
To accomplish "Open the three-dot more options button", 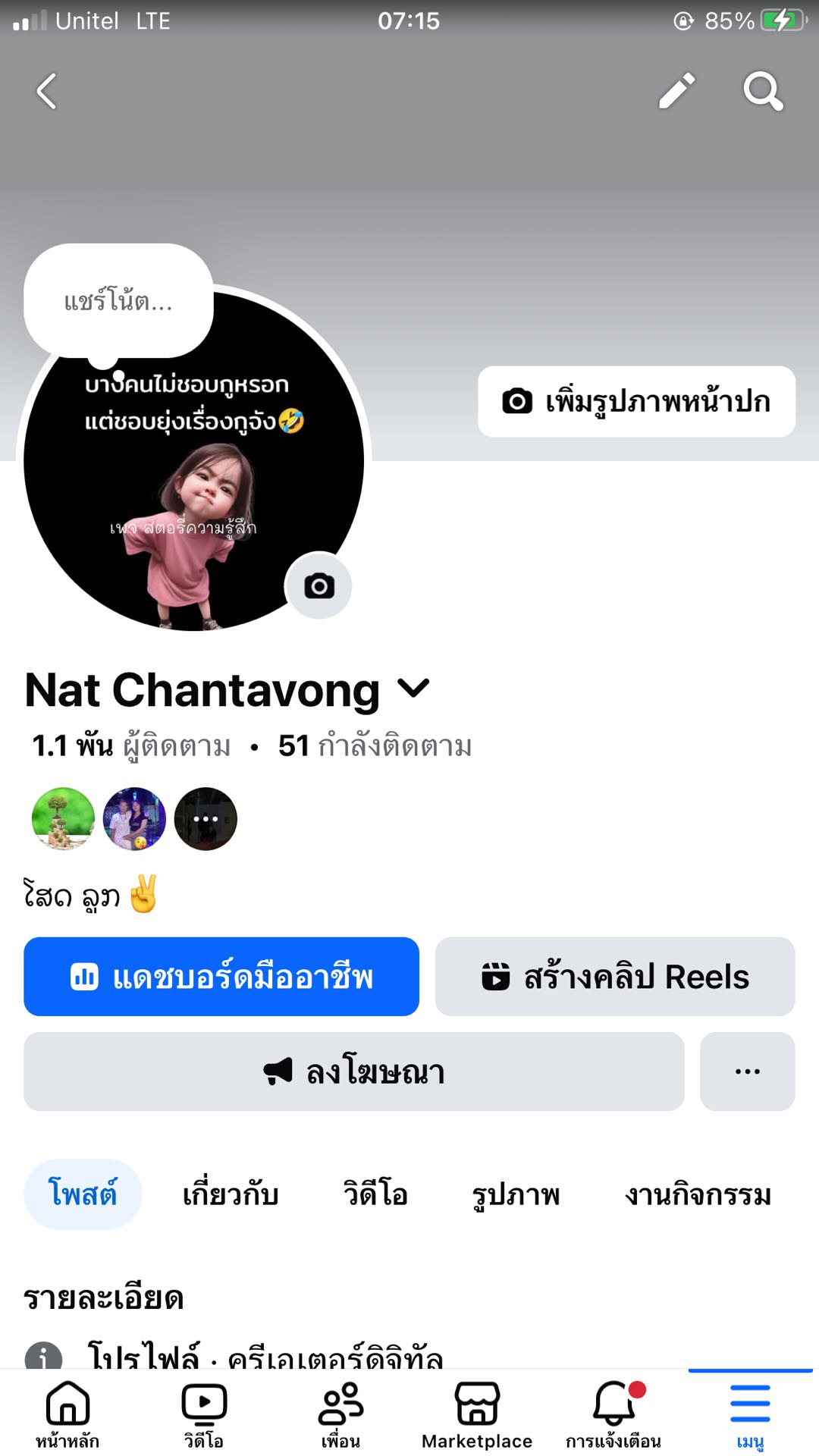I will [747, 1072].
